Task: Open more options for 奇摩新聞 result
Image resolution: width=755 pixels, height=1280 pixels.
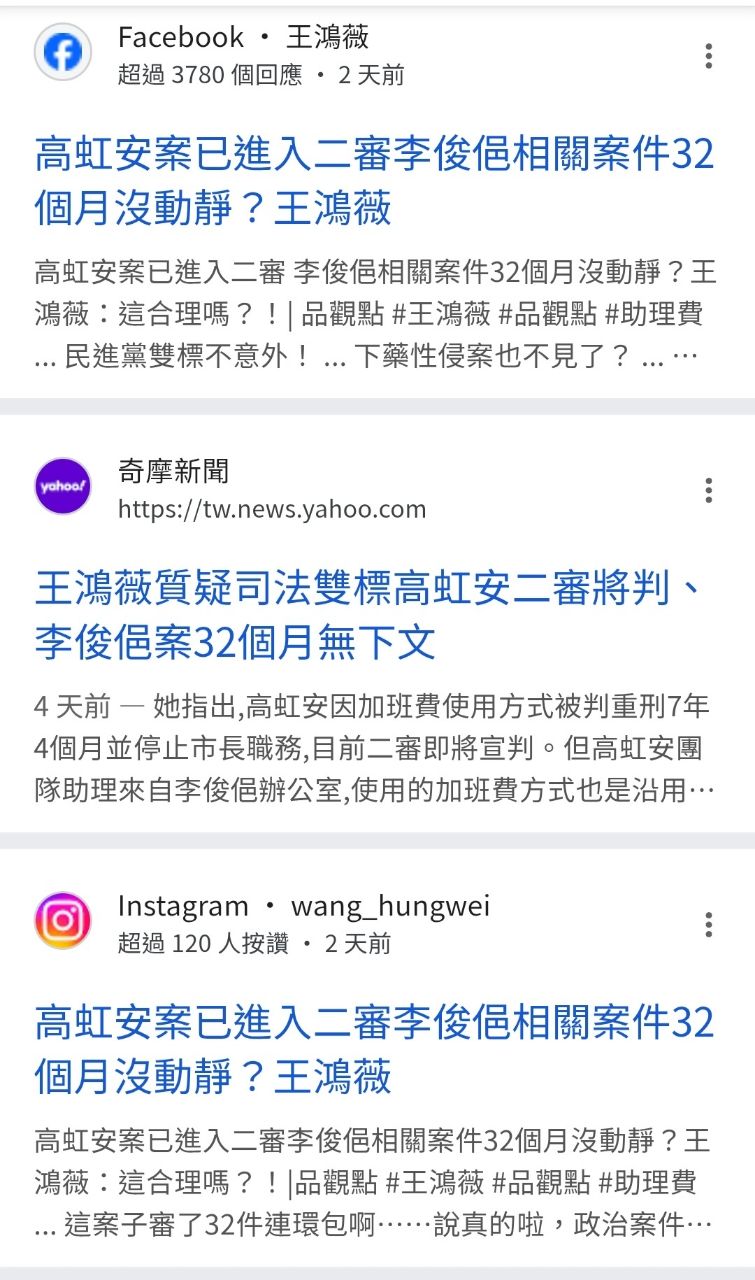Action: coord(708,490)
